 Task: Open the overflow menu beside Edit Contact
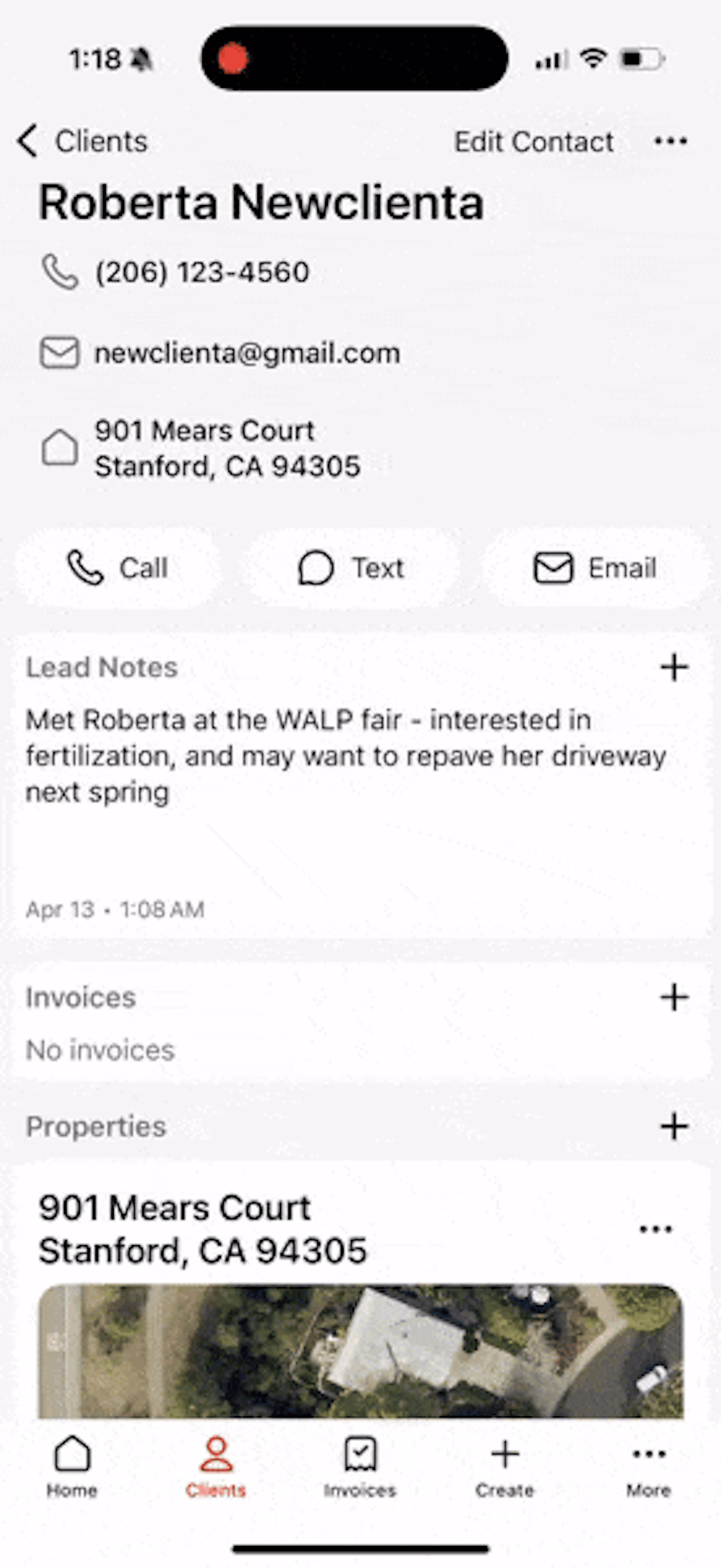tap(670, 142)
